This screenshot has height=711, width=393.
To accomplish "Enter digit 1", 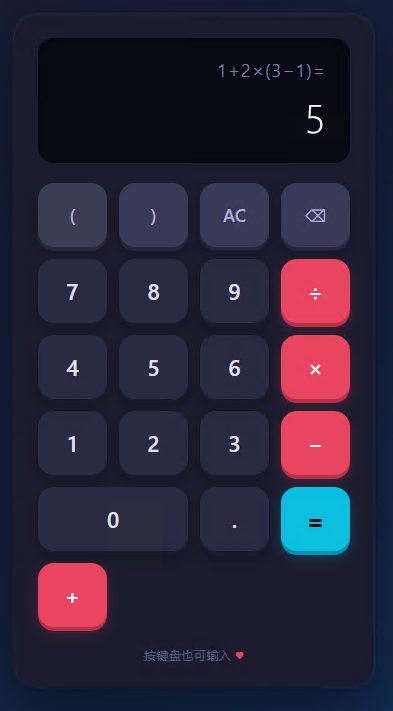I will pyautogui.click(x=73, y=443).
